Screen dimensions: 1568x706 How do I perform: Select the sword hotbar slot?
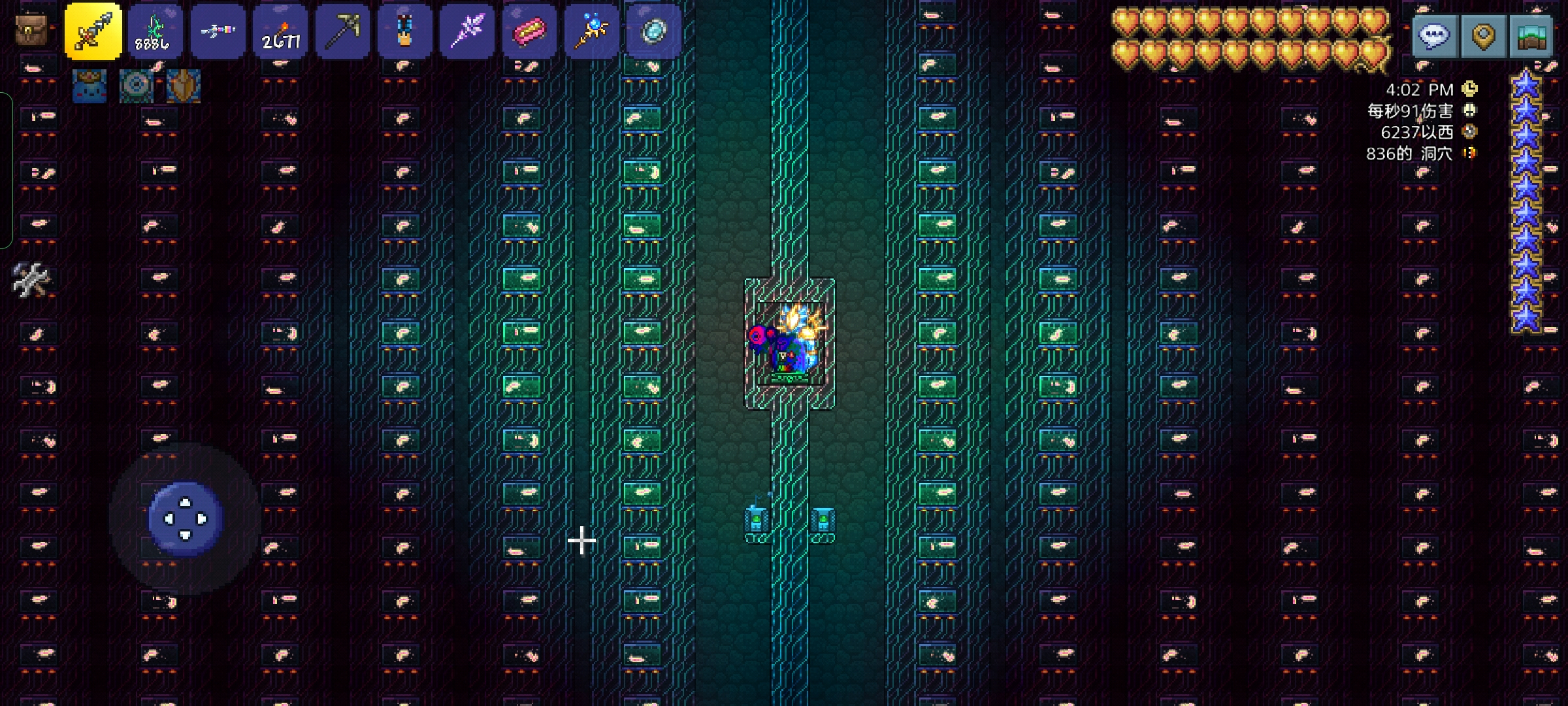[93, 31]
